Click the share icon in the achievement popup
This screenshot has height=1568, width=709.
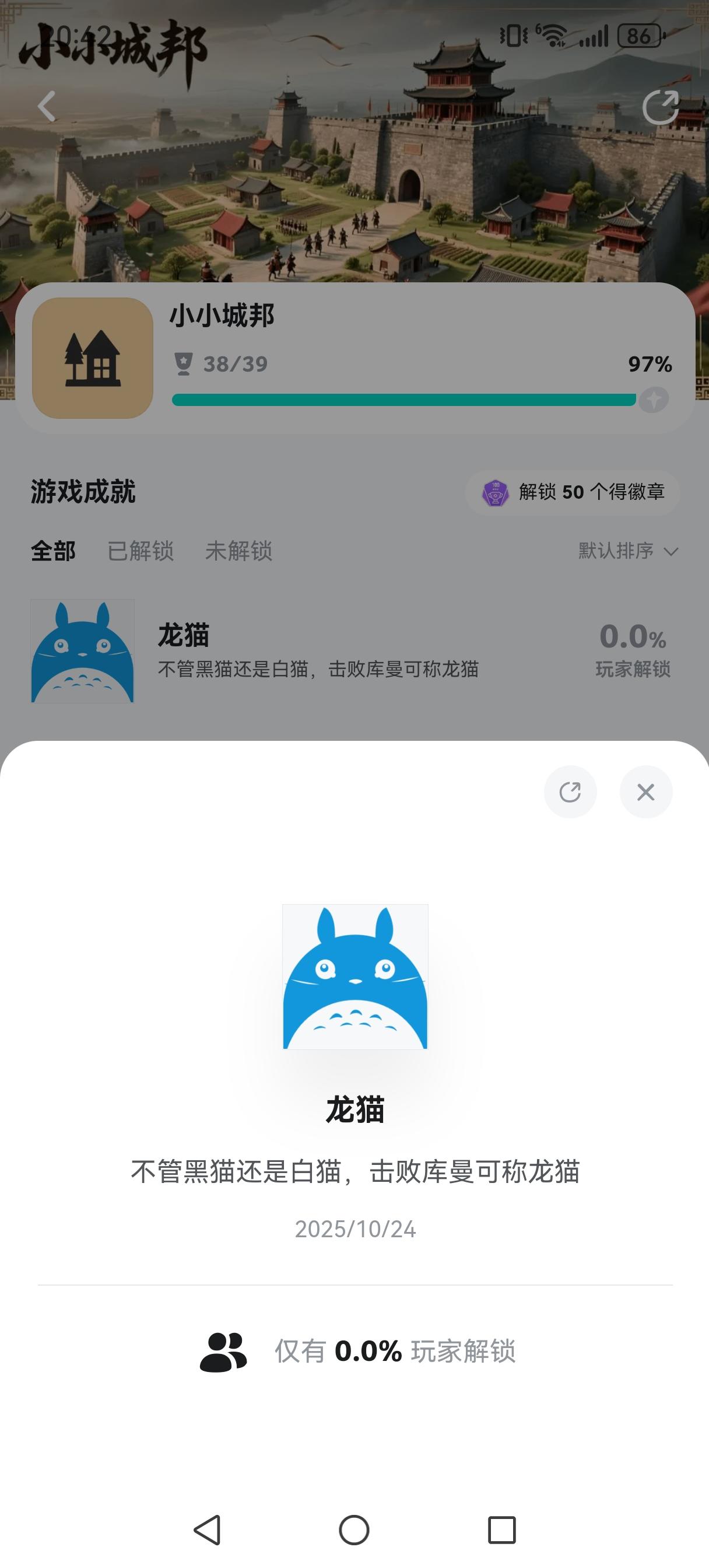pyautogui.click(x=570, y=792)
